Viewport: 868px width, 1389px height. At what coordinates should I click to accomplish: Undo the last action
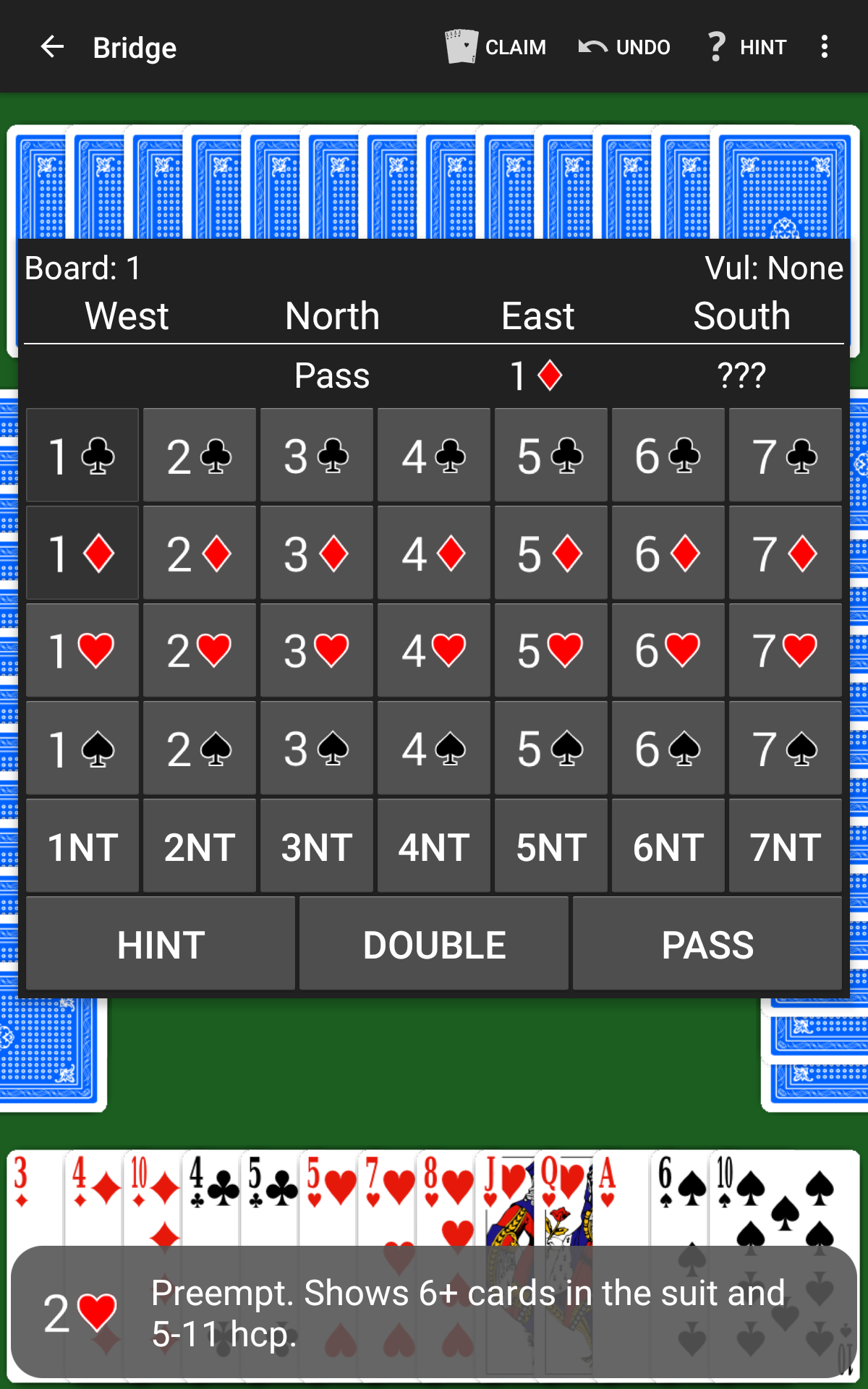(625, 47)
